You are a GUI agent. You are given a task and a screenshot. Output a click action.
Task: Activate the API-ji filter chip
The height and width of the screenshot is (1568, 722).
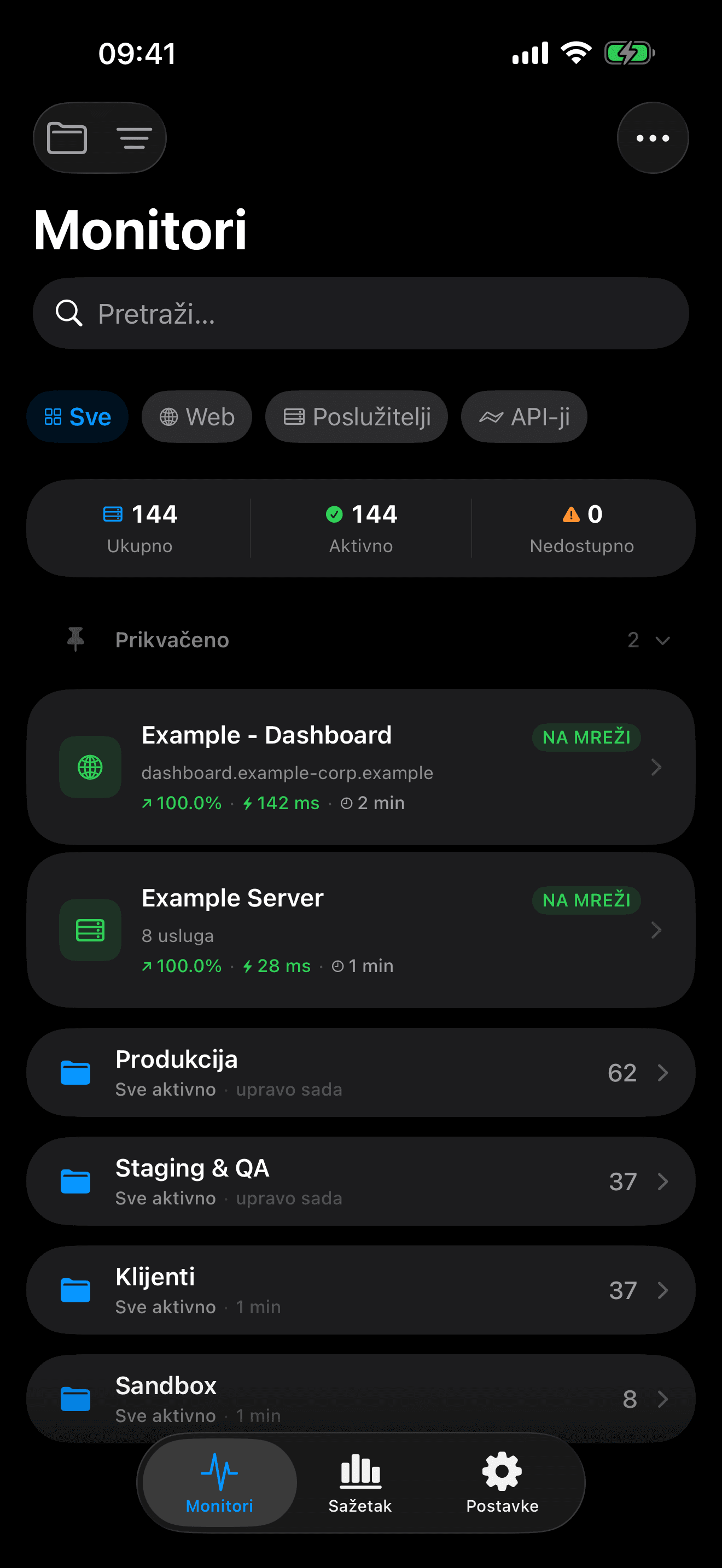(523, 417)
